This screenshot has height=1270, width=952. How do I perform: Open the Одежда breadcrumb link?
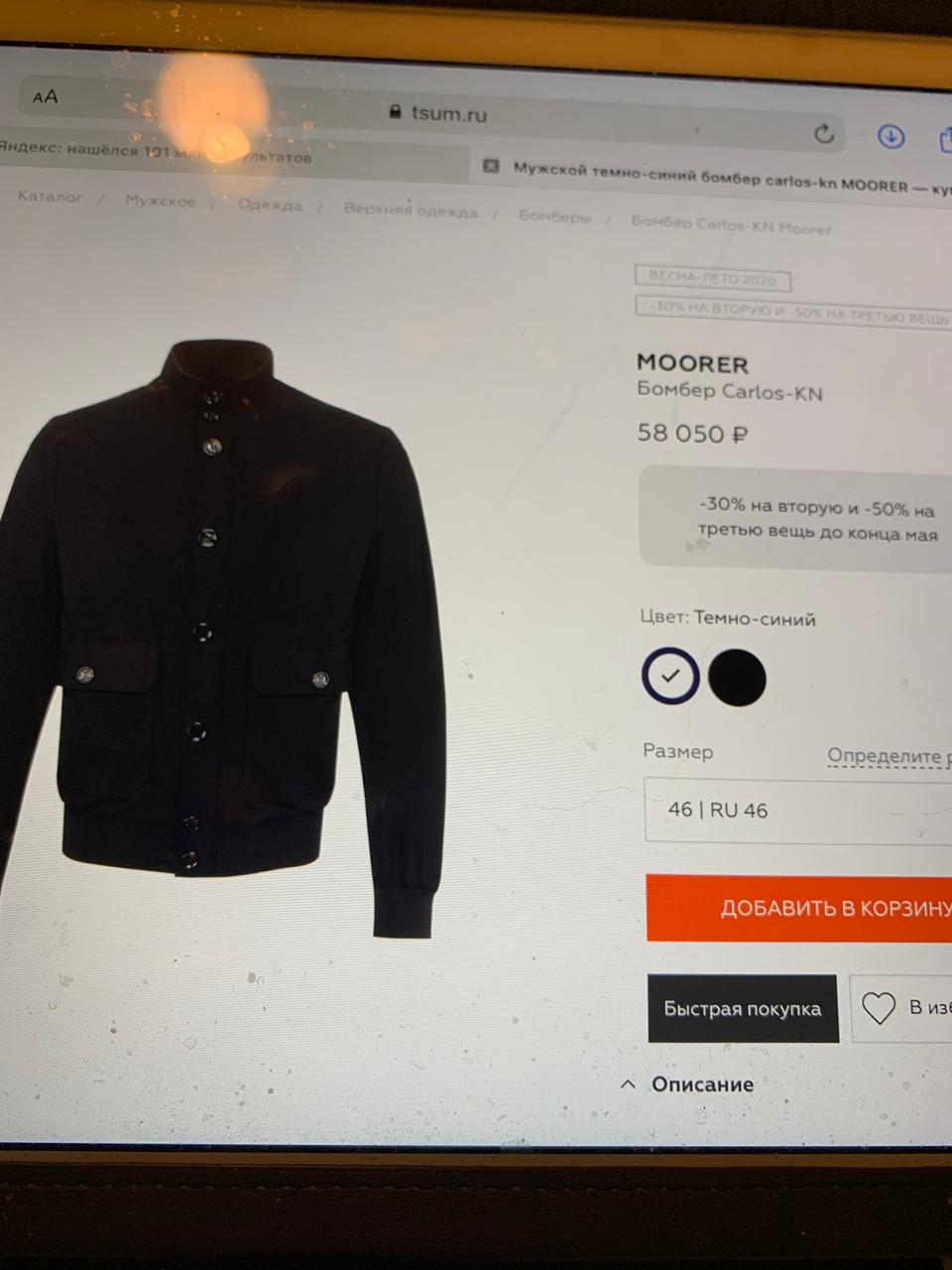[x=270, y=205]
